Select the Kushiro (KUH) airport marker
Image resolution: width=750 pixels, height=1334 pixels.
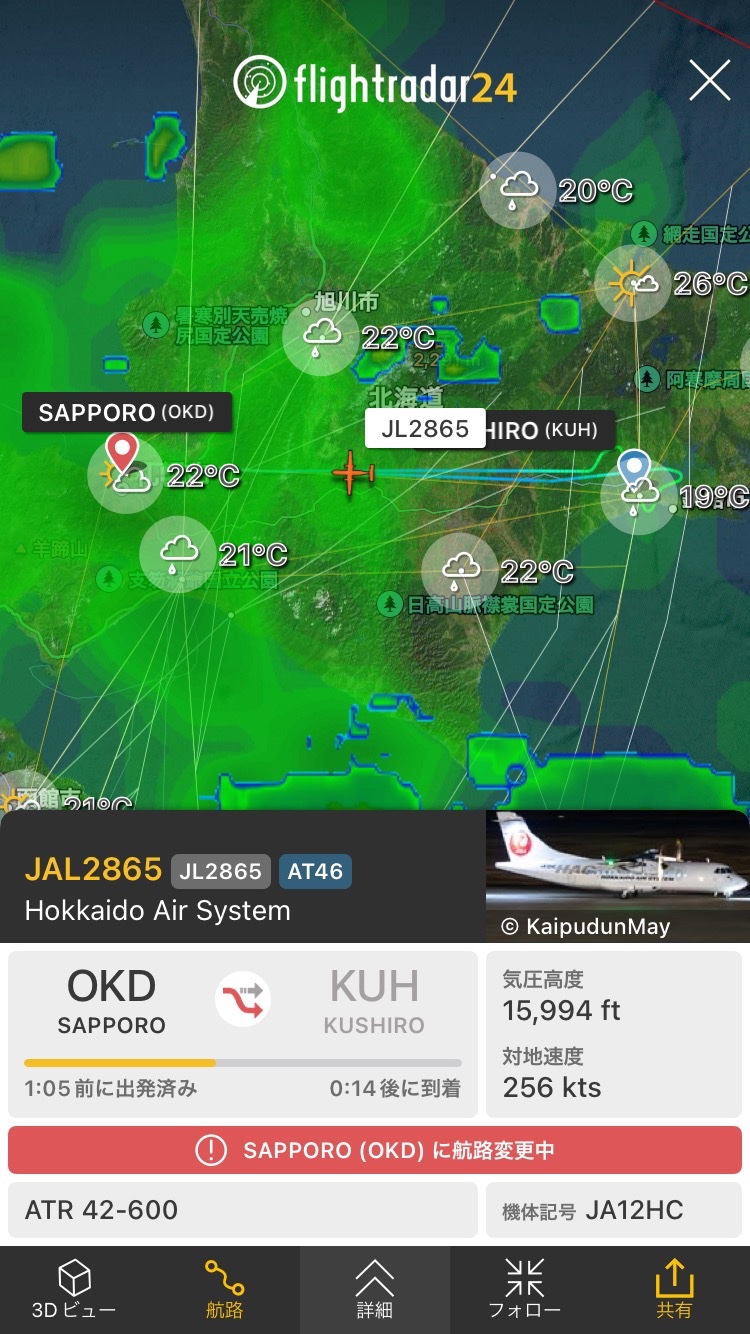(633, 468)
